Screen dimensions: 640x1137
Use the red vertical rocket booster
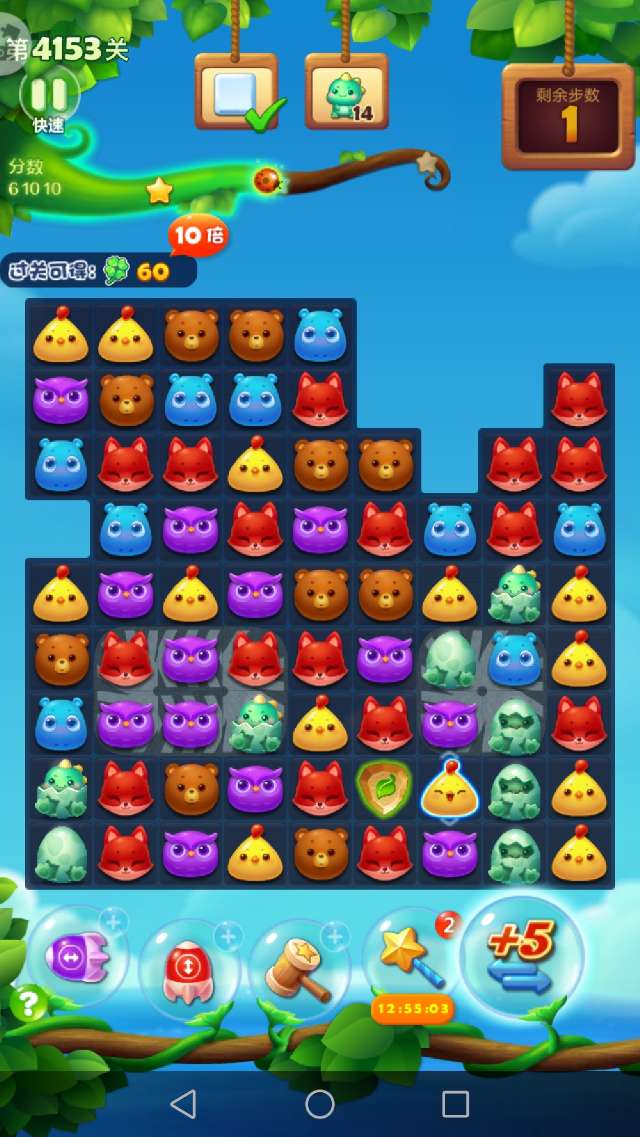[x=188, y=967]
